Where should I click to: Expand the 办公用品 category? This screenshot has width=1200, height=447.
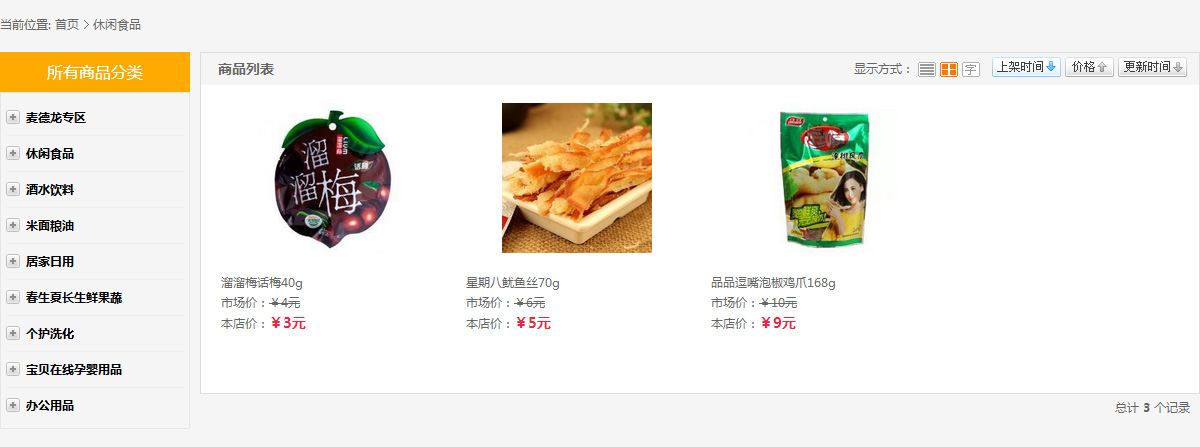(x=13, y=406)
